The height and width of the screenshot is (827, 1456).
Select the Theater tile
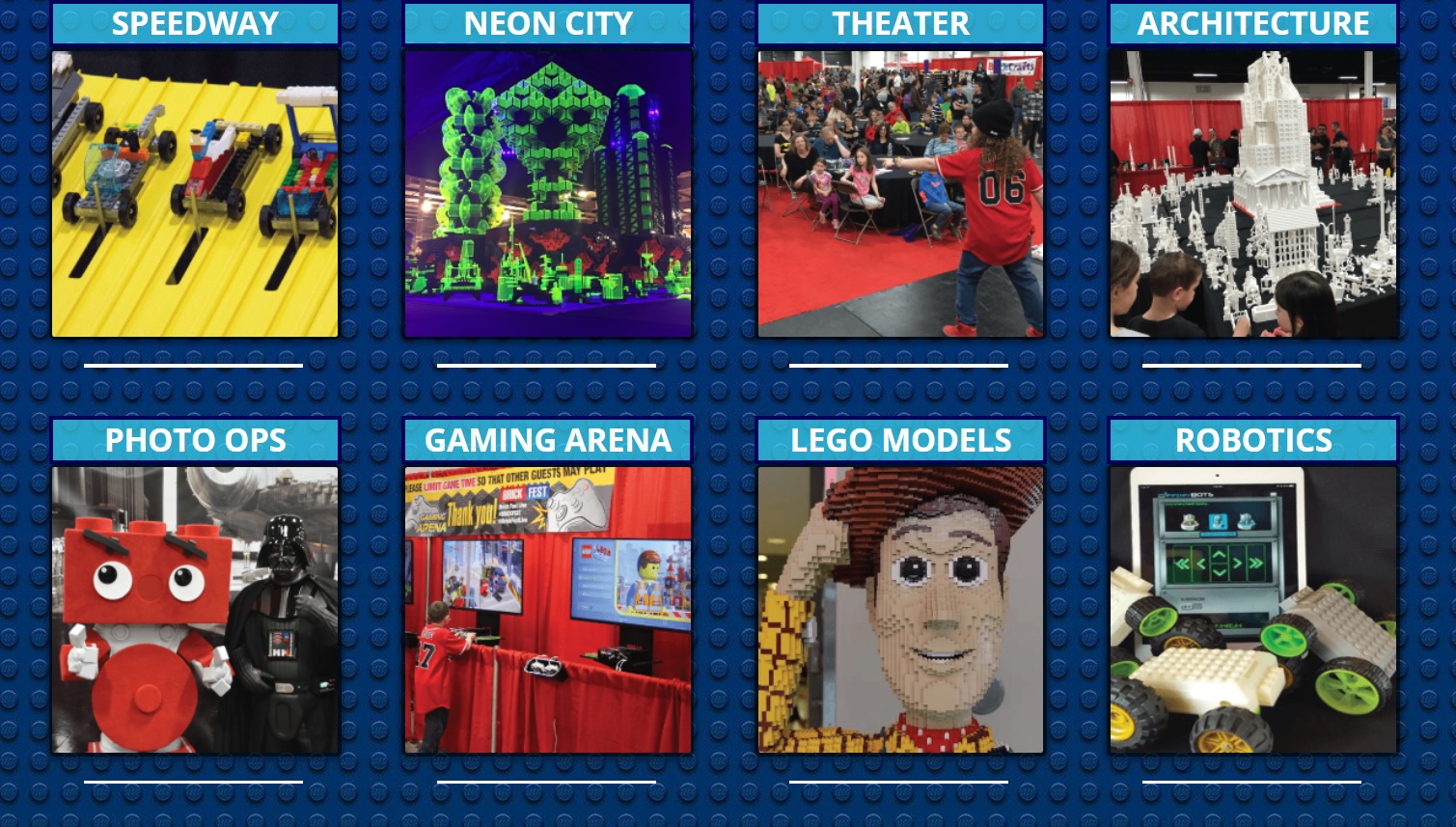(900, 193)
